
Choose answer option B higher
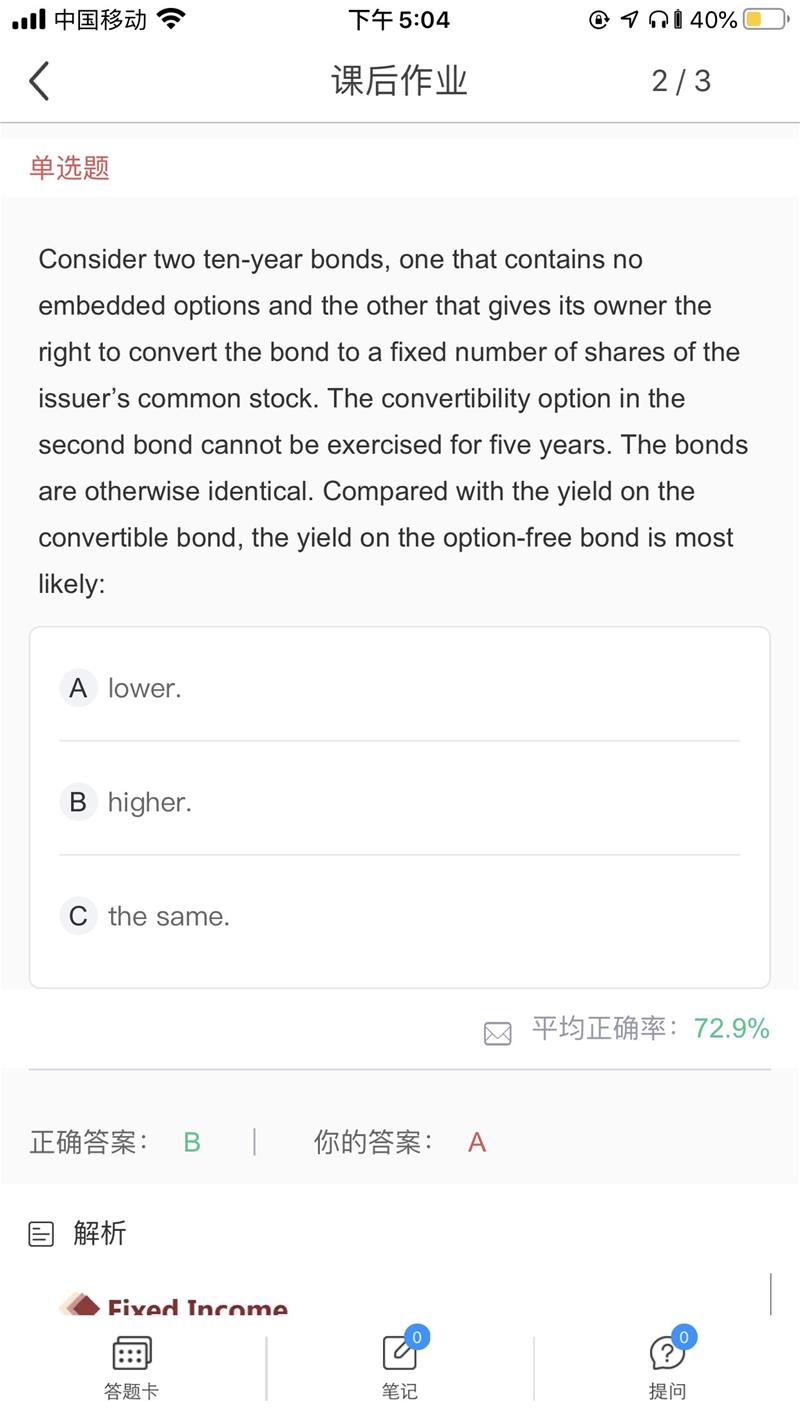[x=400, y=802]
